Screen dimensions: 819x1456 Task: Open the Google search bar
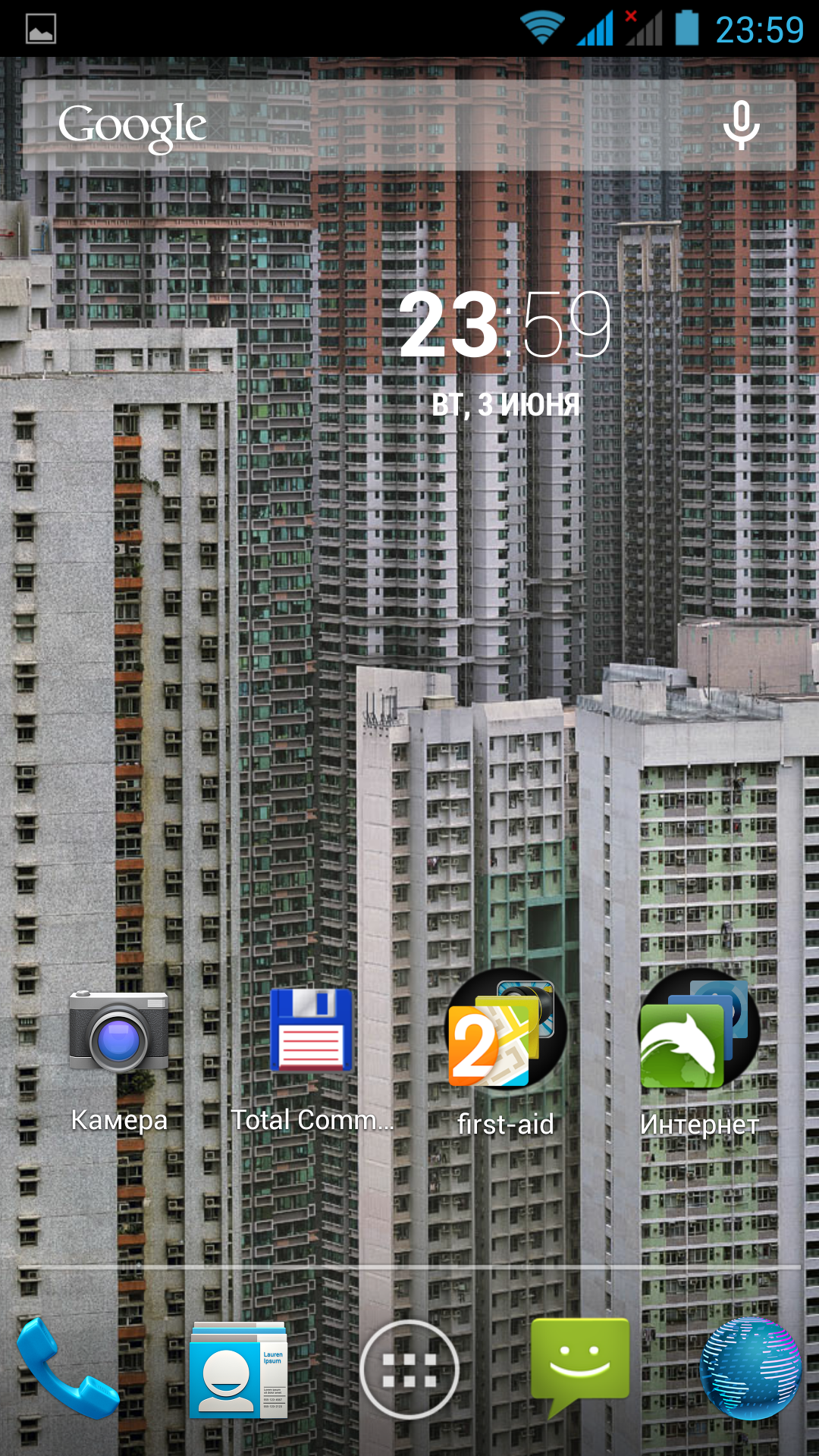point(341,125)
